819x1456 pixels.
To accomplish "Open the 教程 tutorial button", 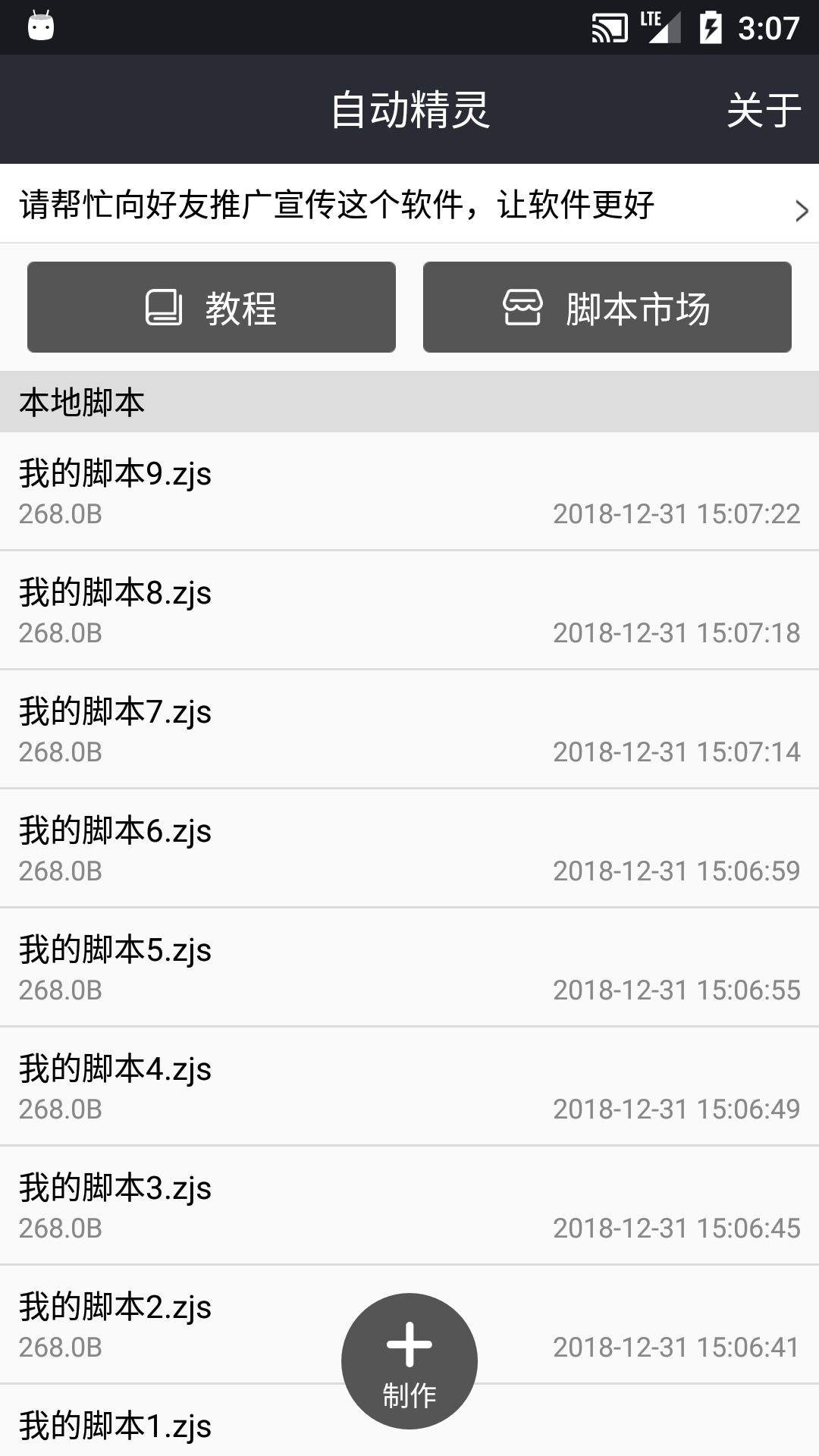I will [x=212, y=308].
